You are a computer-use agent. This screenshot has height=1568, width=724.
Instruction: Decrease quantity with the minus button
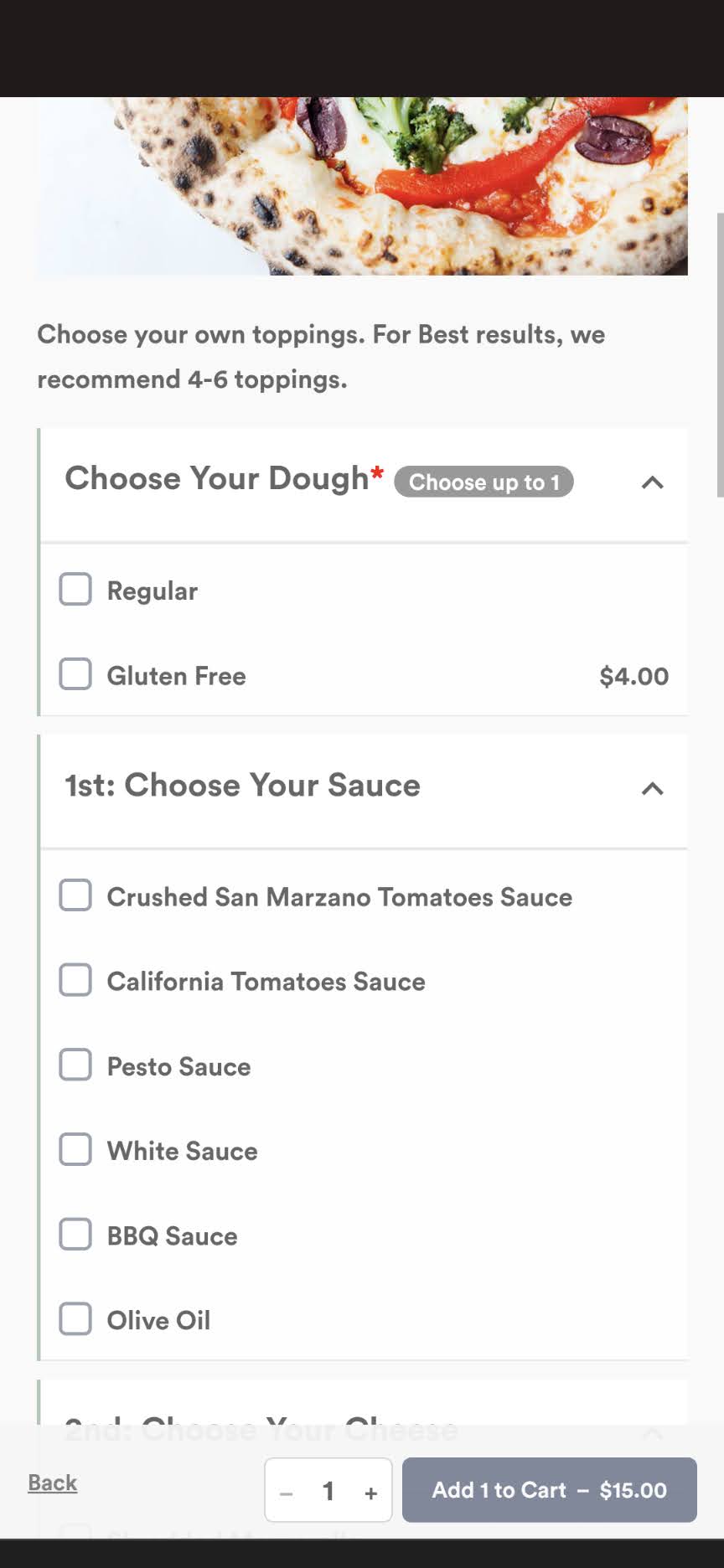tap(287, 1492)
